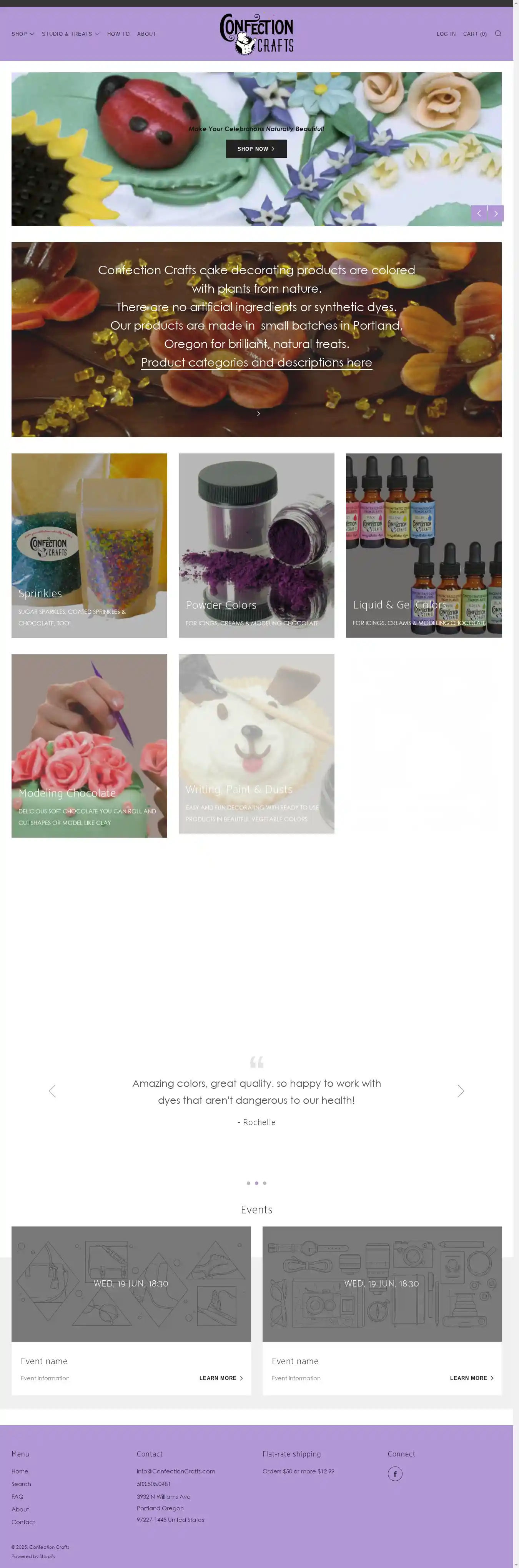519x1568 pixels.
Task: Log in to your account
Action: (445, 34)
